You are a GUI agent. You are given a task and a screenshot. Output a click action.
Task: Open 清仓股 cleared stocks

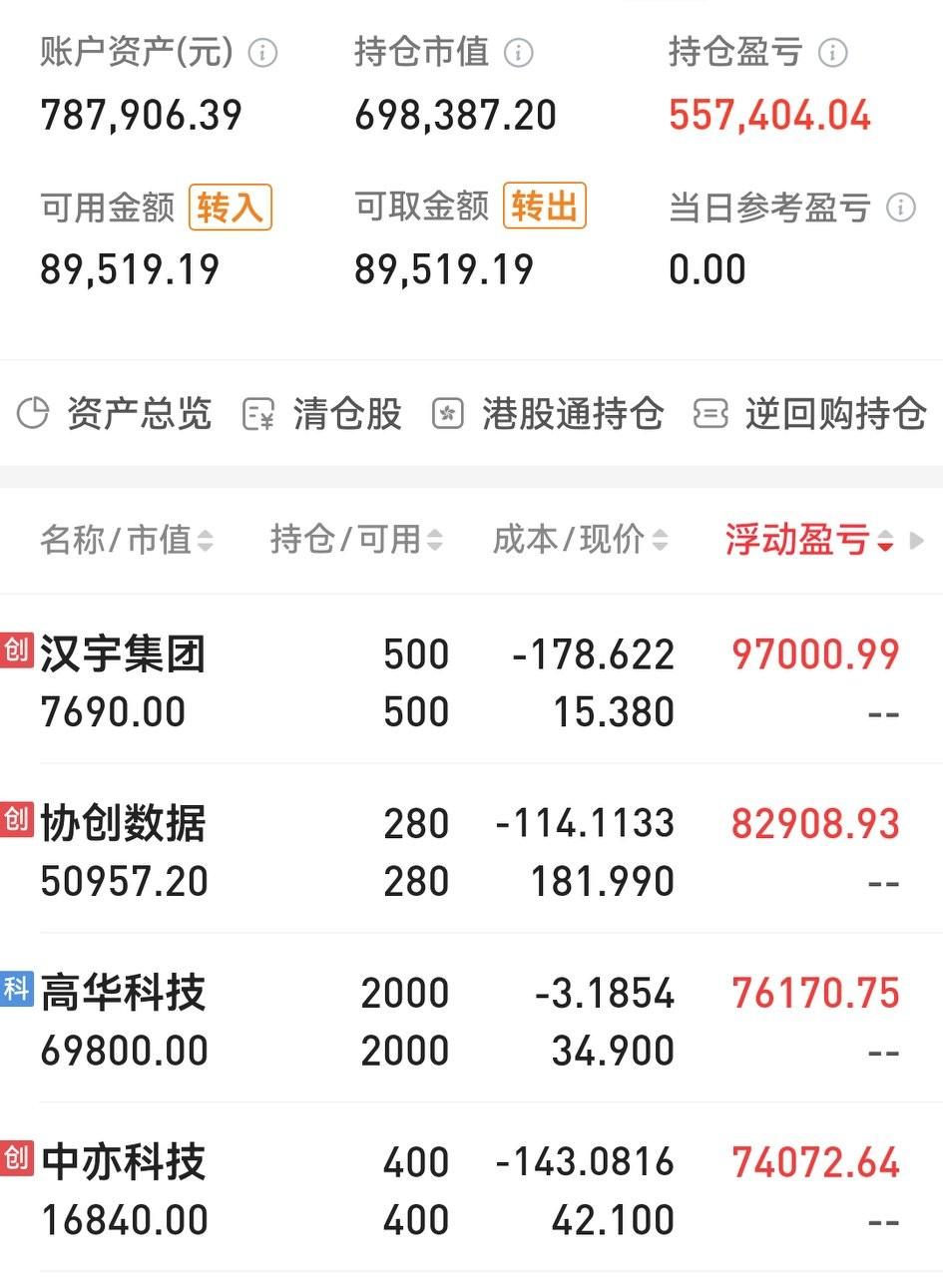point(322,413)
